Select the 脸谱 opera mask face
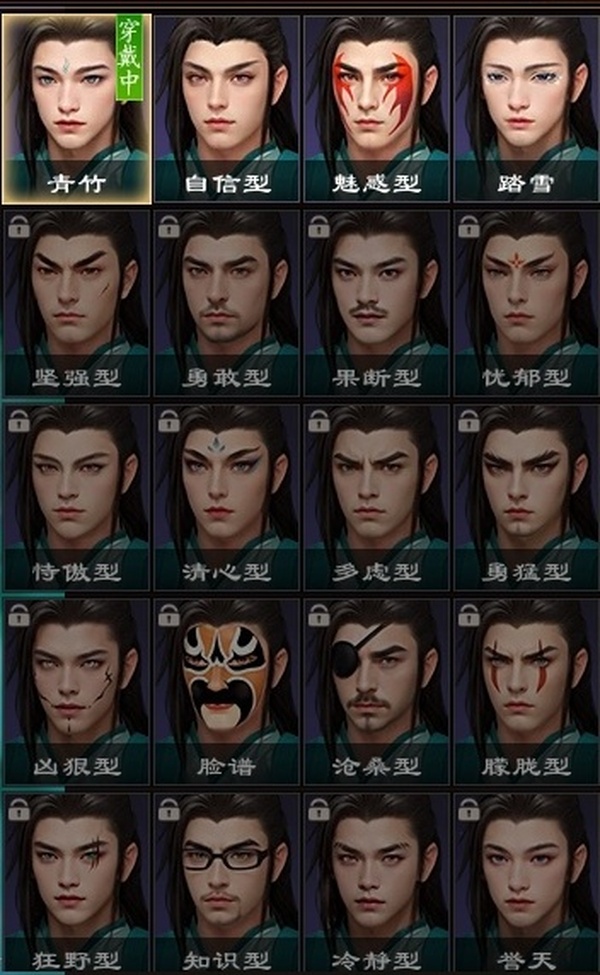Viewport: 600px width, 975px height. click(227, 690)
